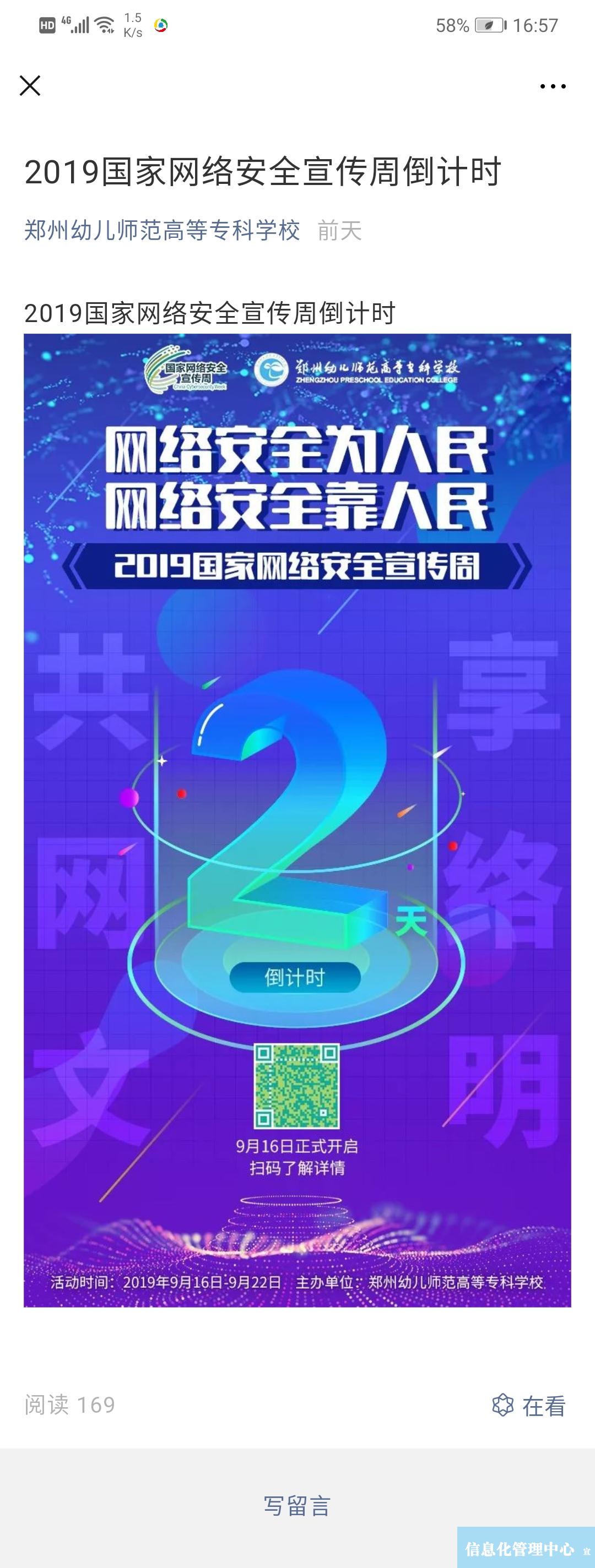595x1568 pixels.
Task: Open the countdown poster image
Action: [297, 819]
